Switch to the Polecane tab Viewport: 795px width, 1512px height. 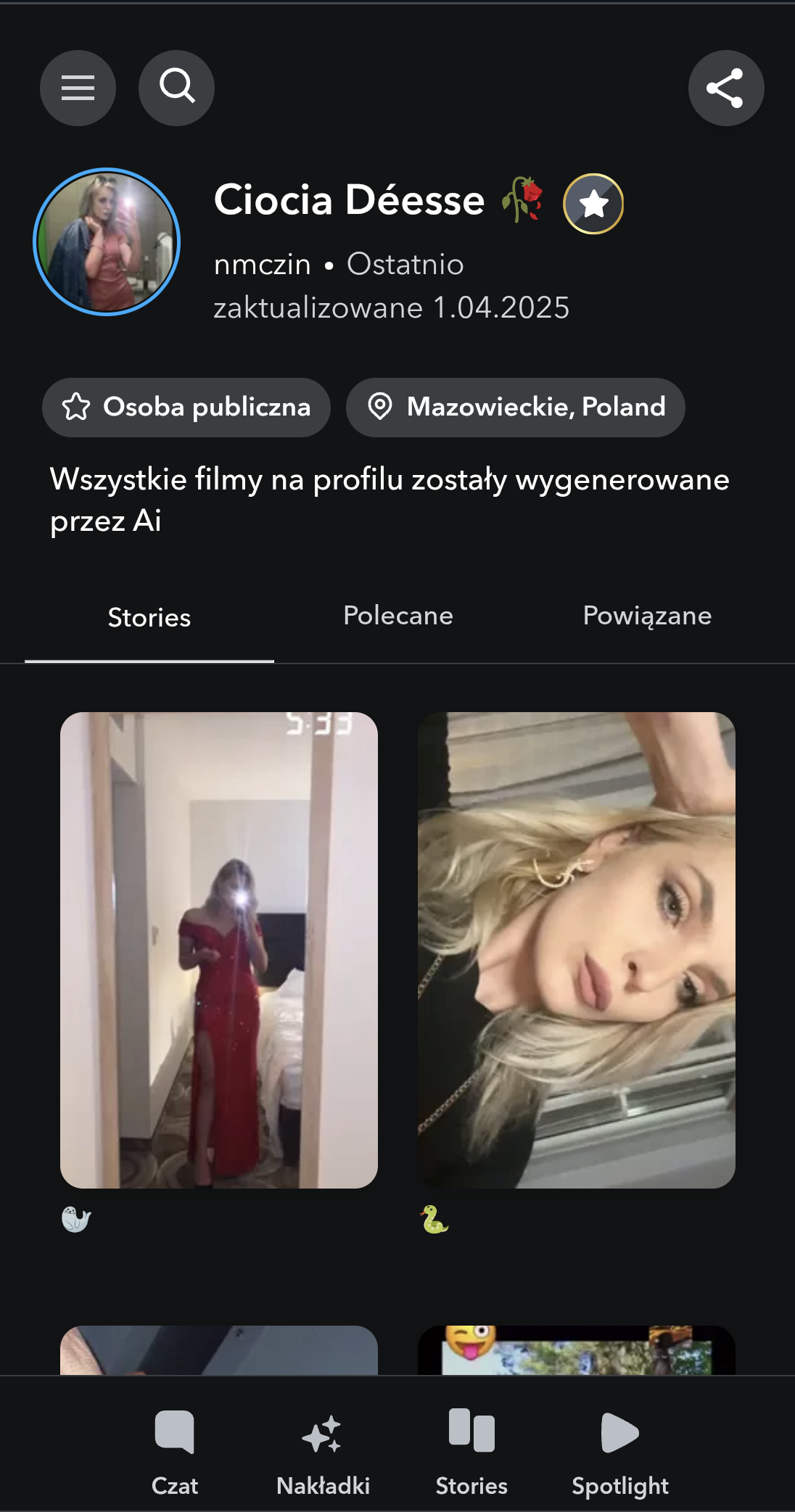(397, 616)
